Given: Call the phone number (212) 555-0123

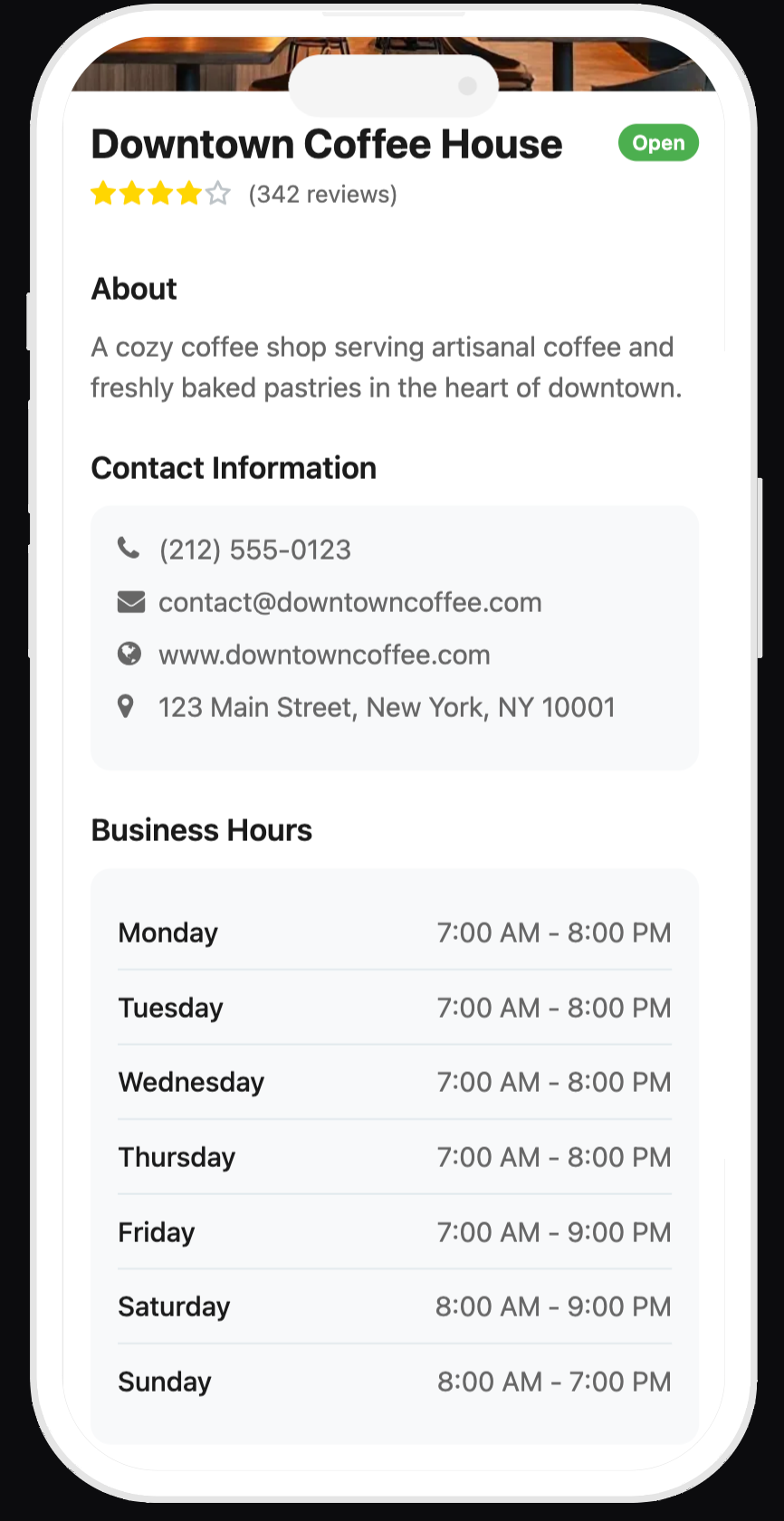Looking at the screenshot, I should (254, 550).
